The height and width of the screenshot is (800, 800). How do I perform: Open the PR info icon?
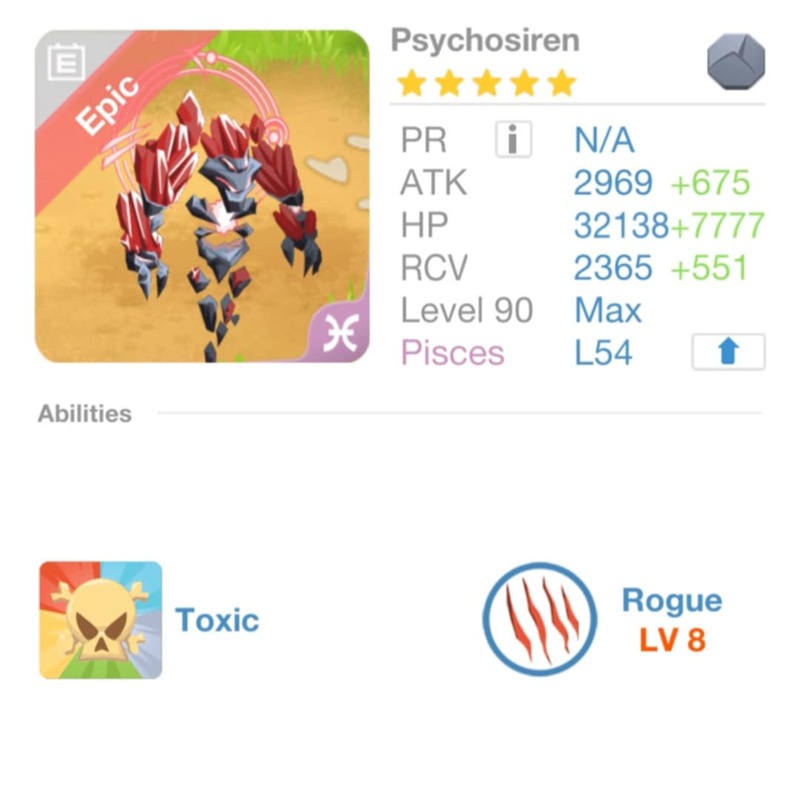coord(513,140)
